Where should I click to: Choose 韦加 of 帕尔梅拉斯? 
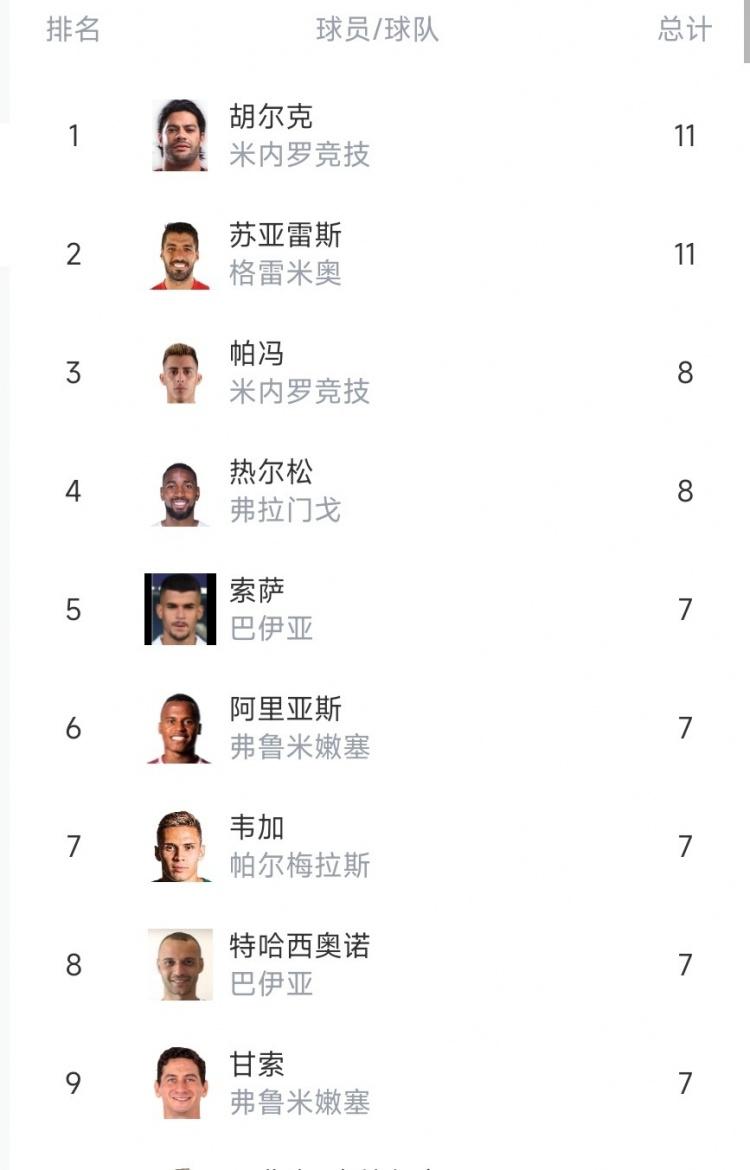point(257,828)
